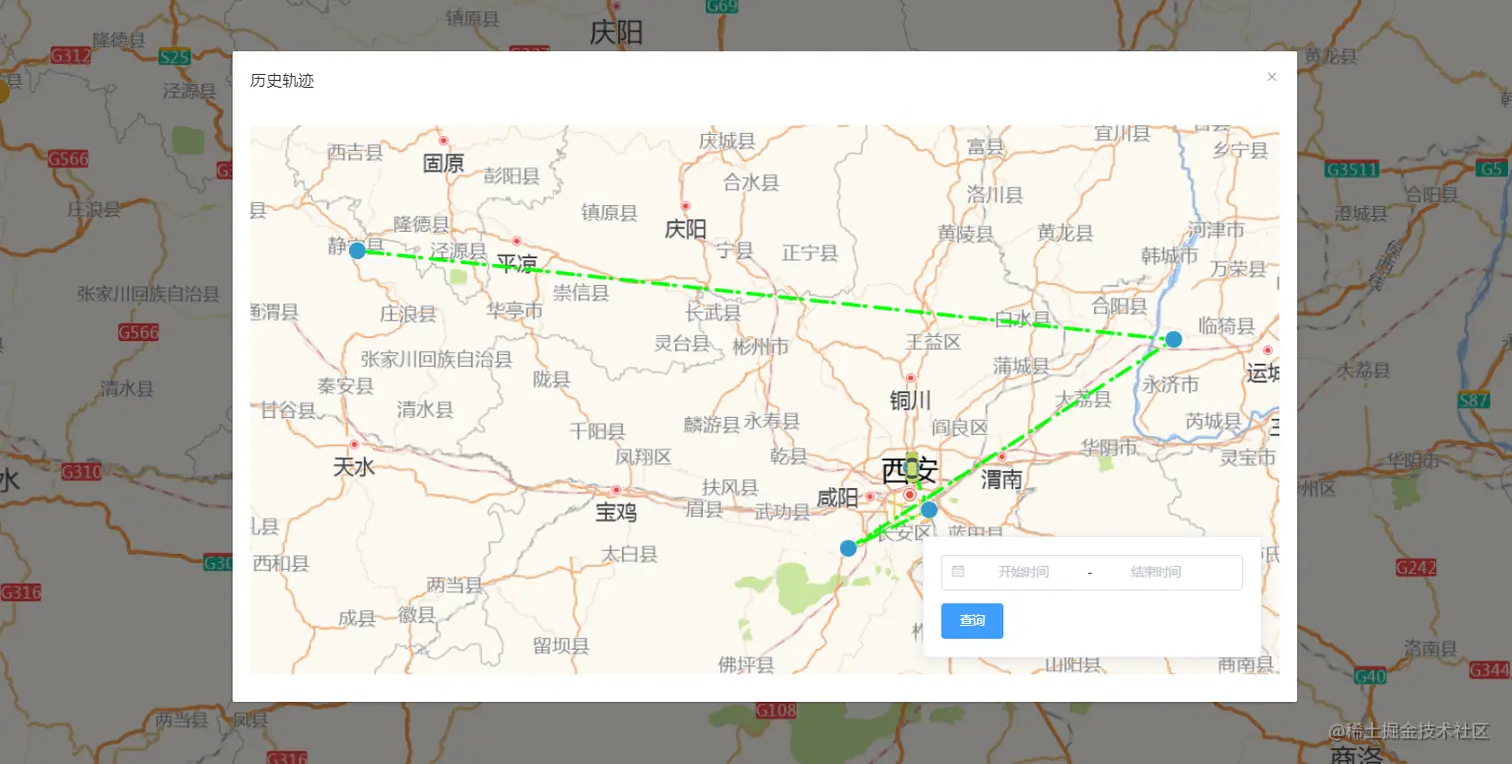This screenshot has height=764, width=1512.
Task: Close the 历史轨迹 dialog
Action: point(1271,77)
